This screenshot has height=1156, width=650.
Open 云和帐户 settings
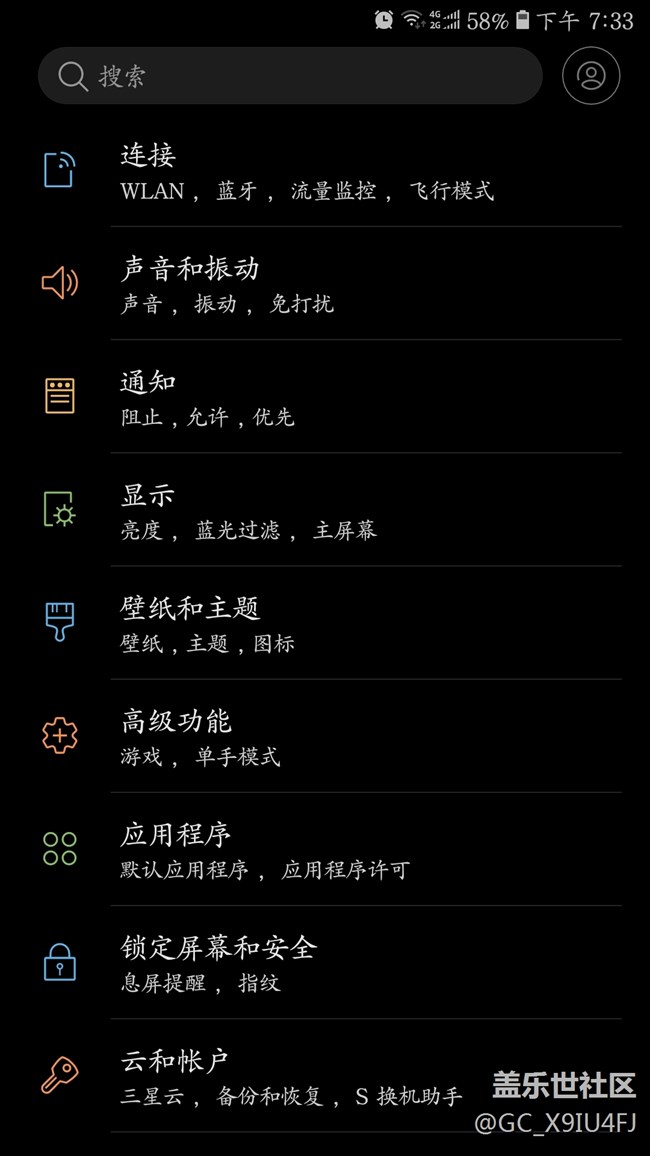(x=300, y=1075)
